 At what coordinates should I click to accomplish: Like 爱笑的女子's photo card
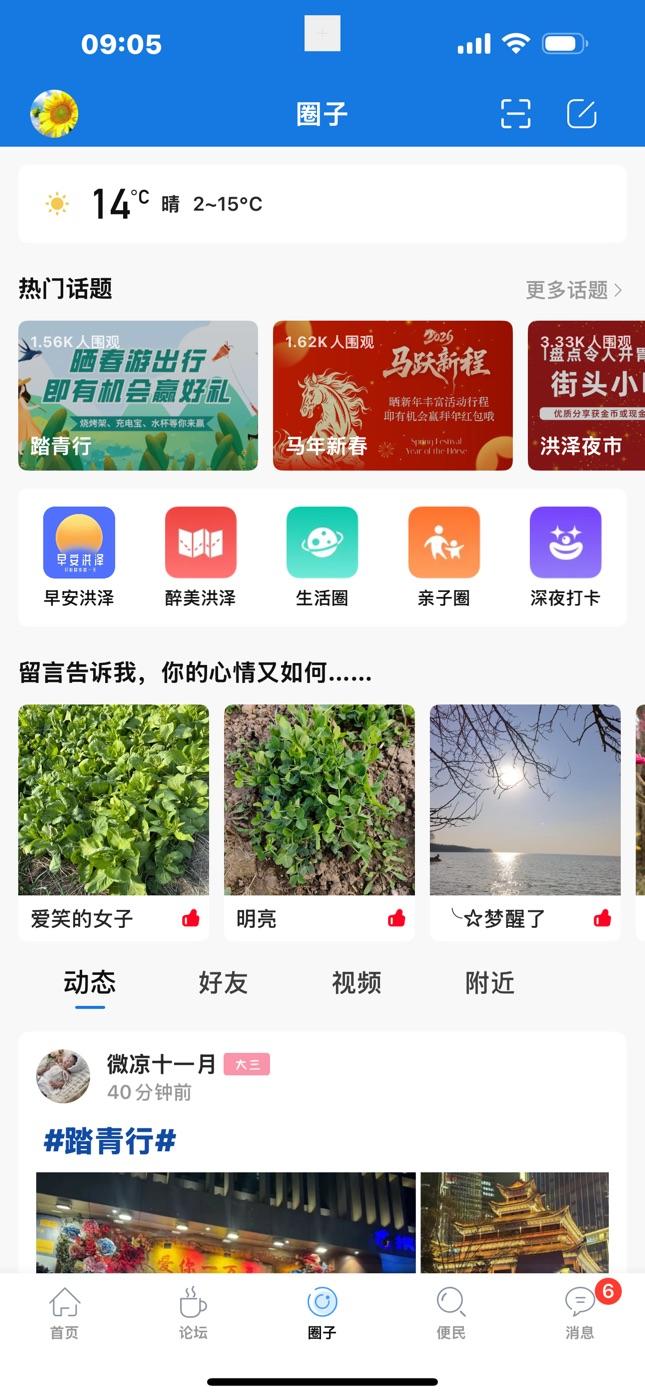190,918
